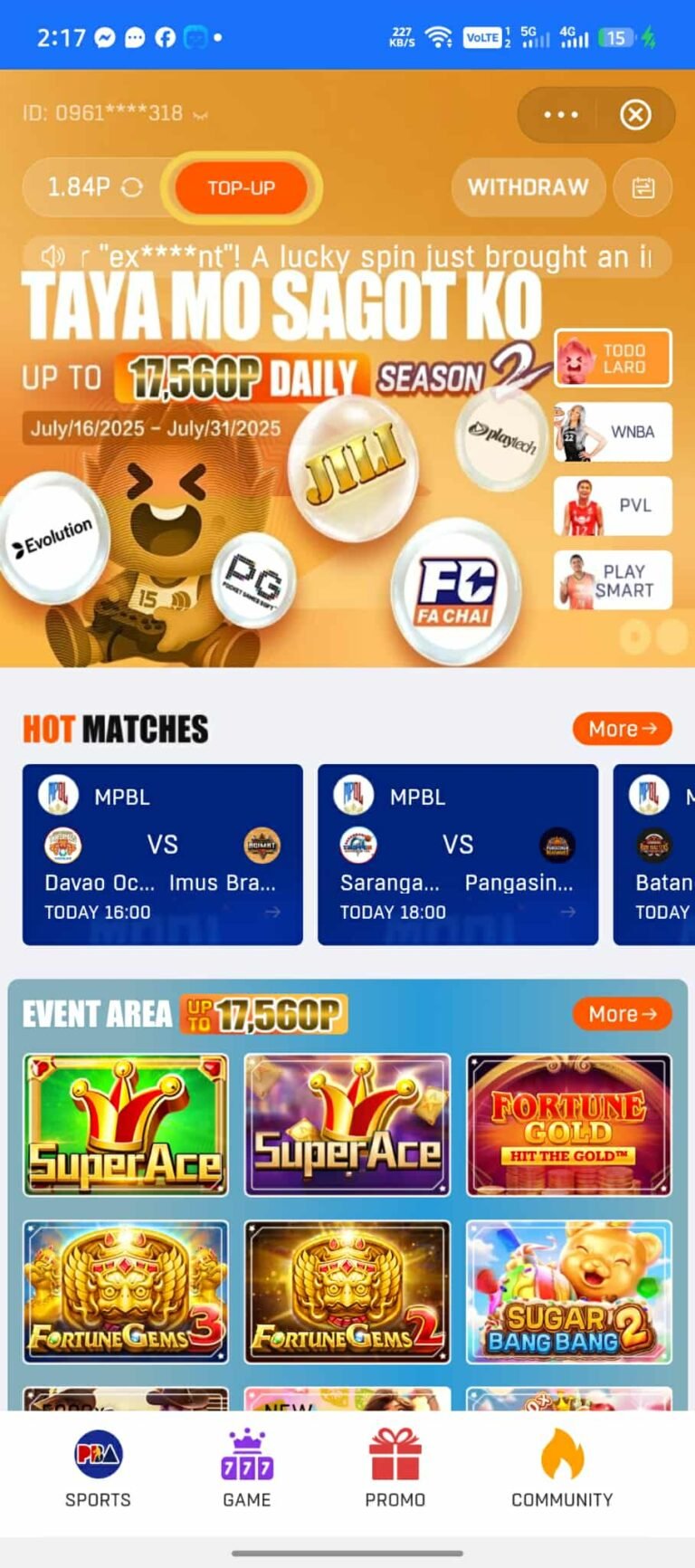Open the PVL side tile
Screen dimensions: 695x1568
613,505
